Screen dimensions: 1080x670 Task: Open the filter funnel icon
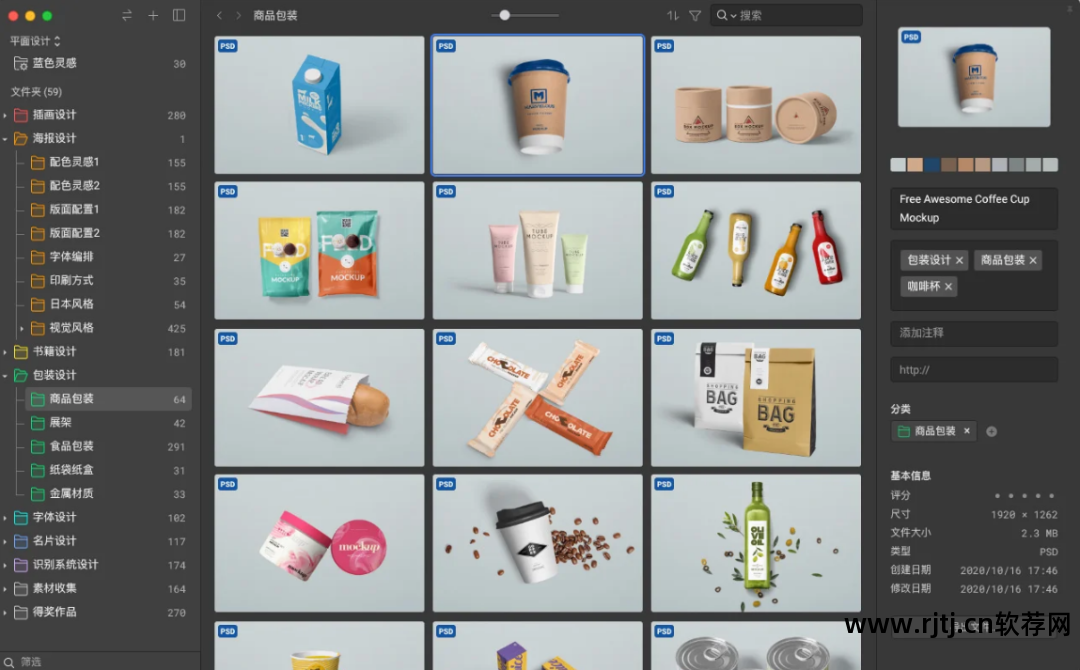[x=695, y=16]
